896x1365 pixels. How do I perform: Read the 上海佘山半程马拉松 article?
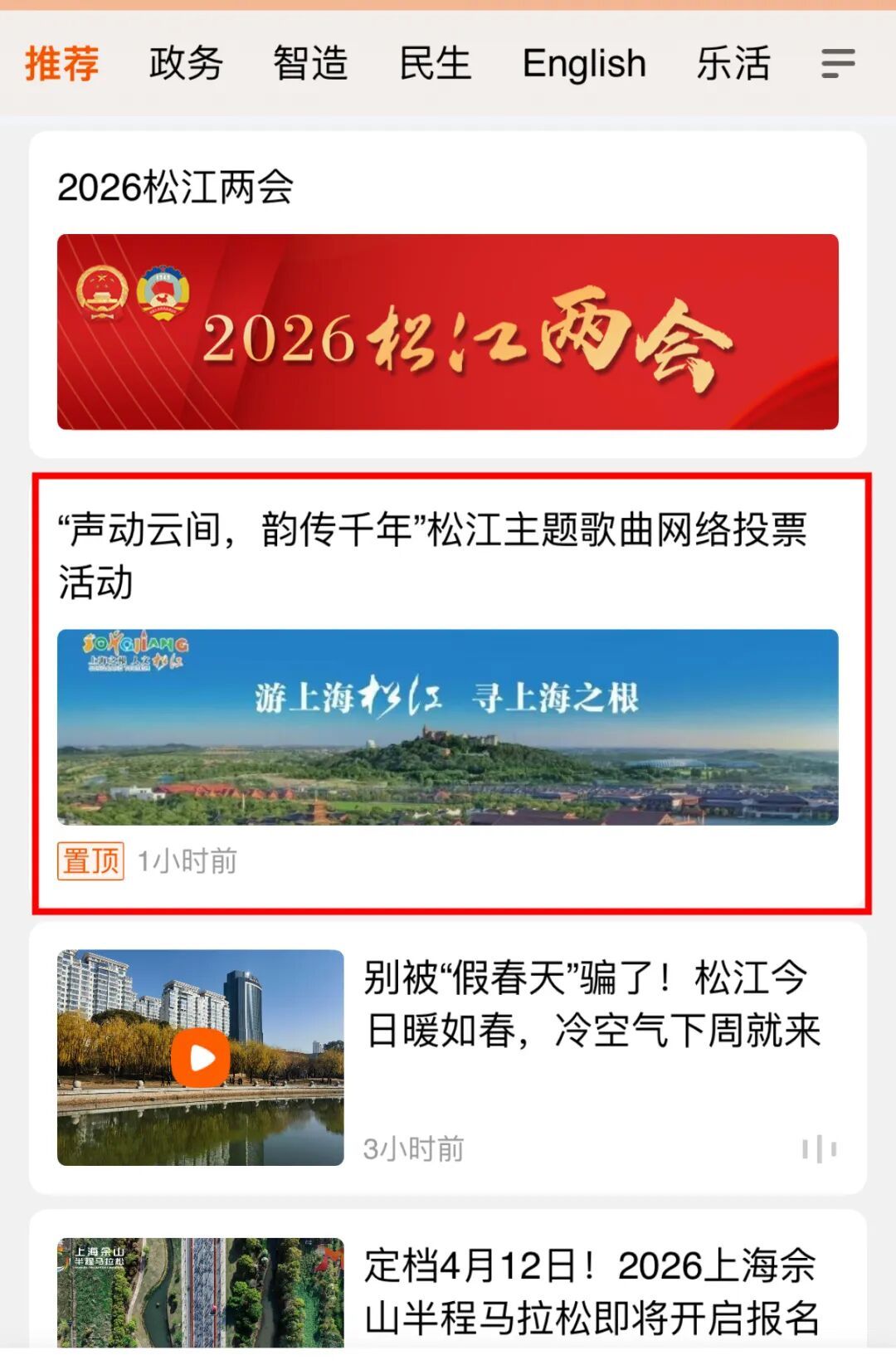[591, 1291]
